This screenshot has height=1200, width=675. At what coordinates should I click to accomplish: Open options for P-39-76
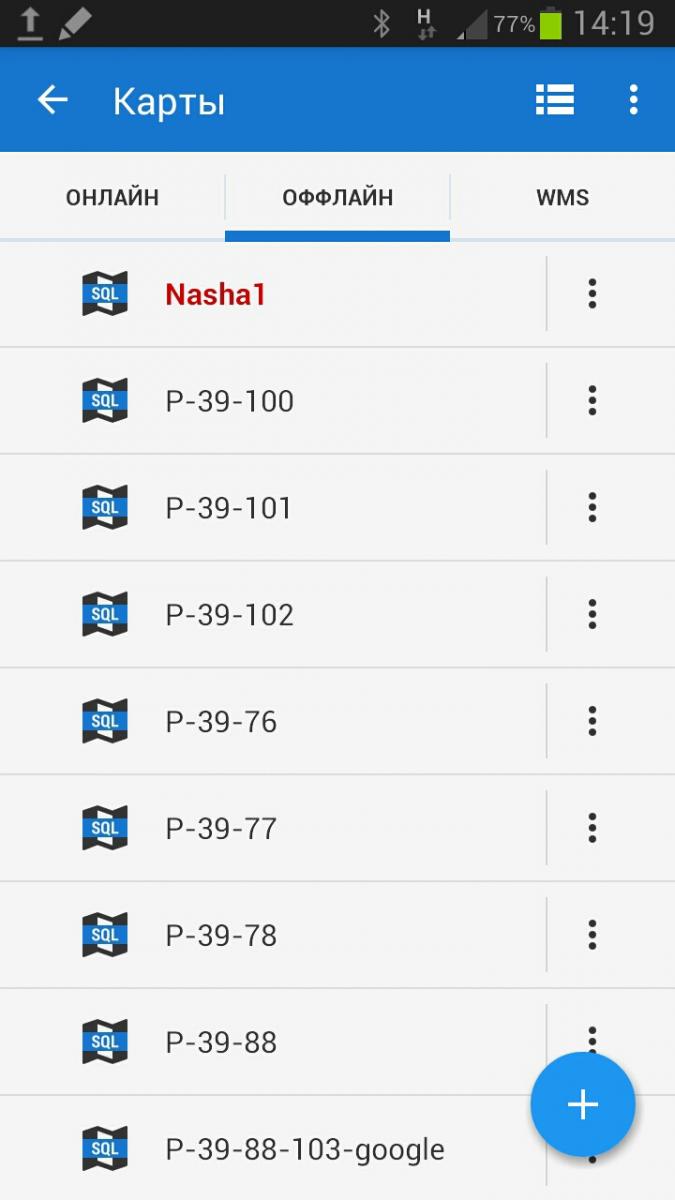(x=592, y=722)
